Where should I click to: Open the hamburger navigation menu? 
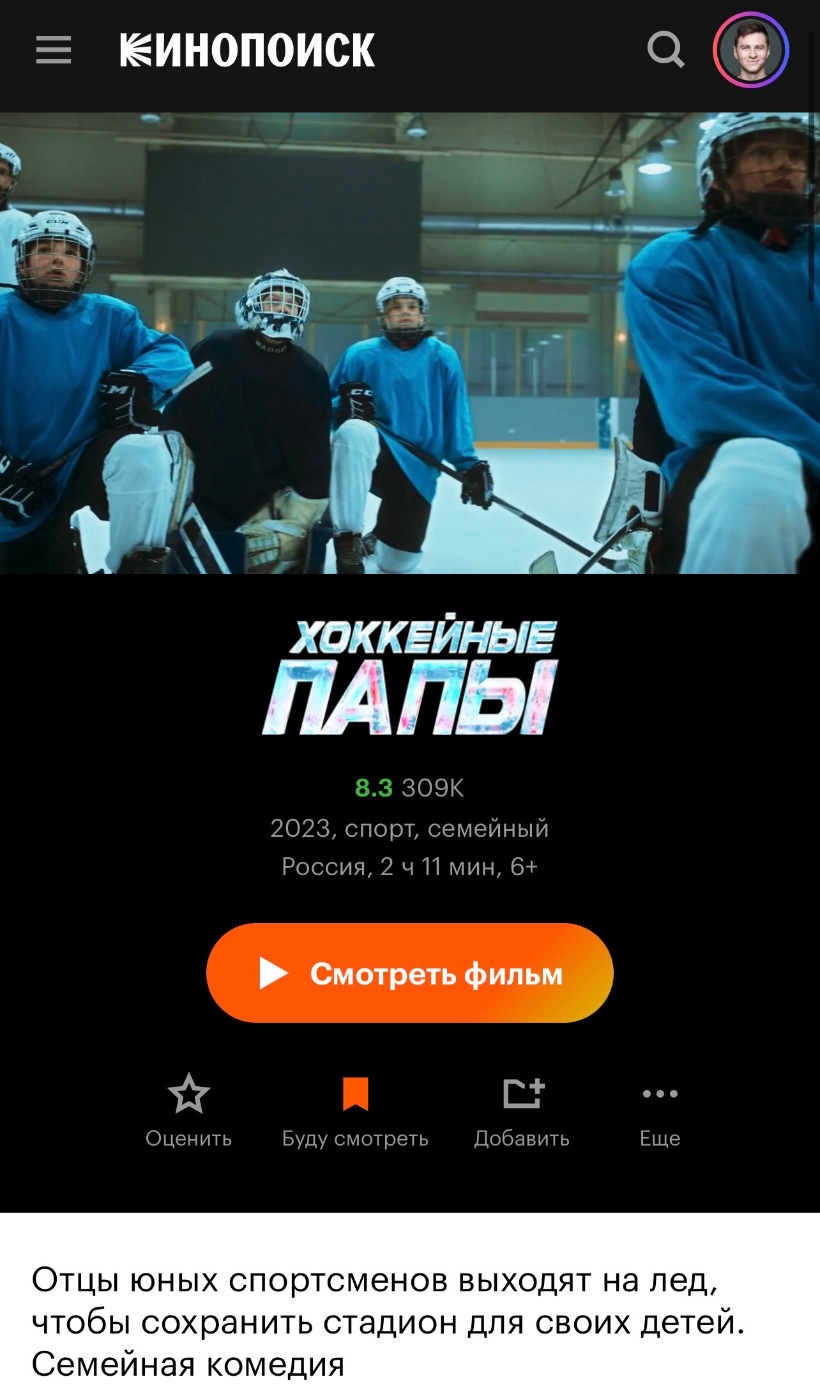52,50
